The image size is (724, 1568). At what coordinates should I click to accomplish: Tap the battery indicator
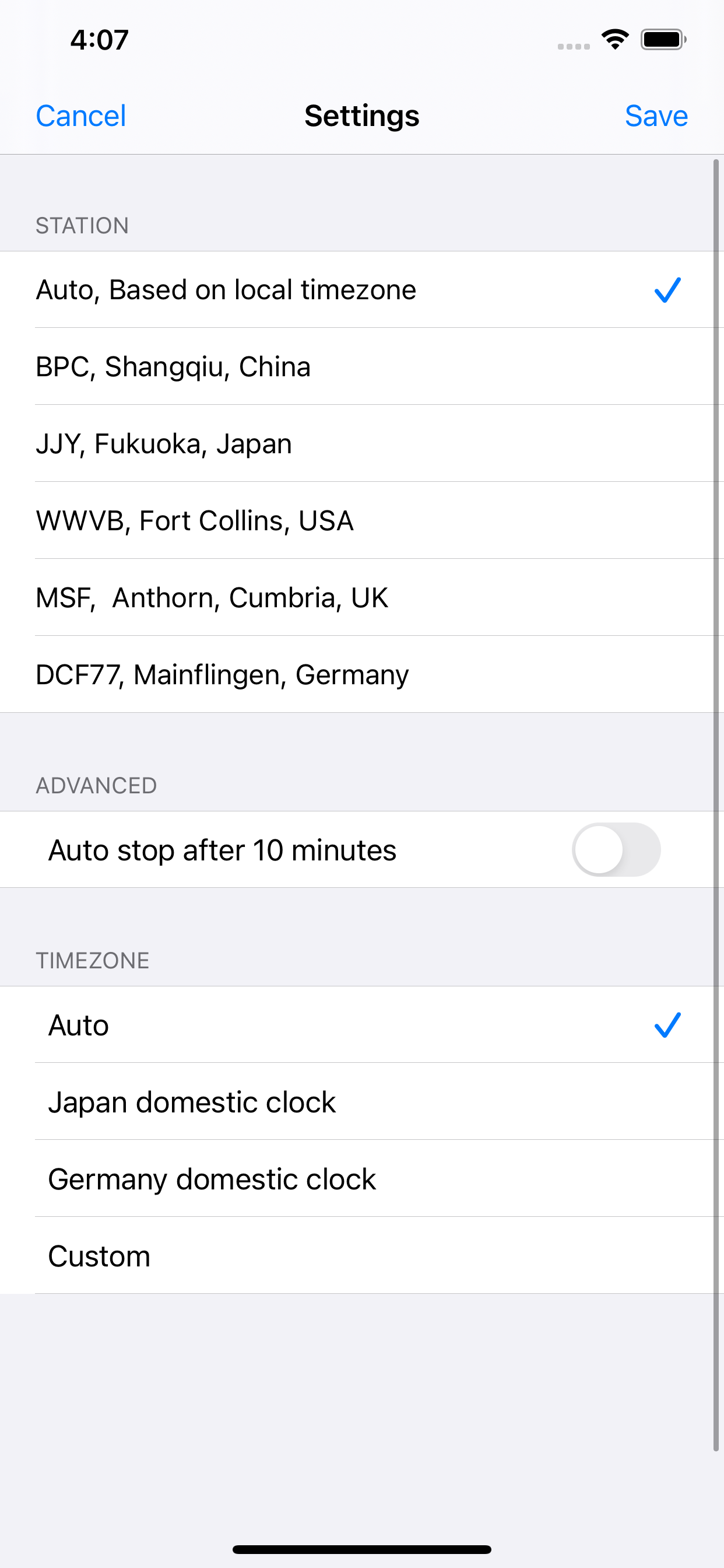pos(661,39)
